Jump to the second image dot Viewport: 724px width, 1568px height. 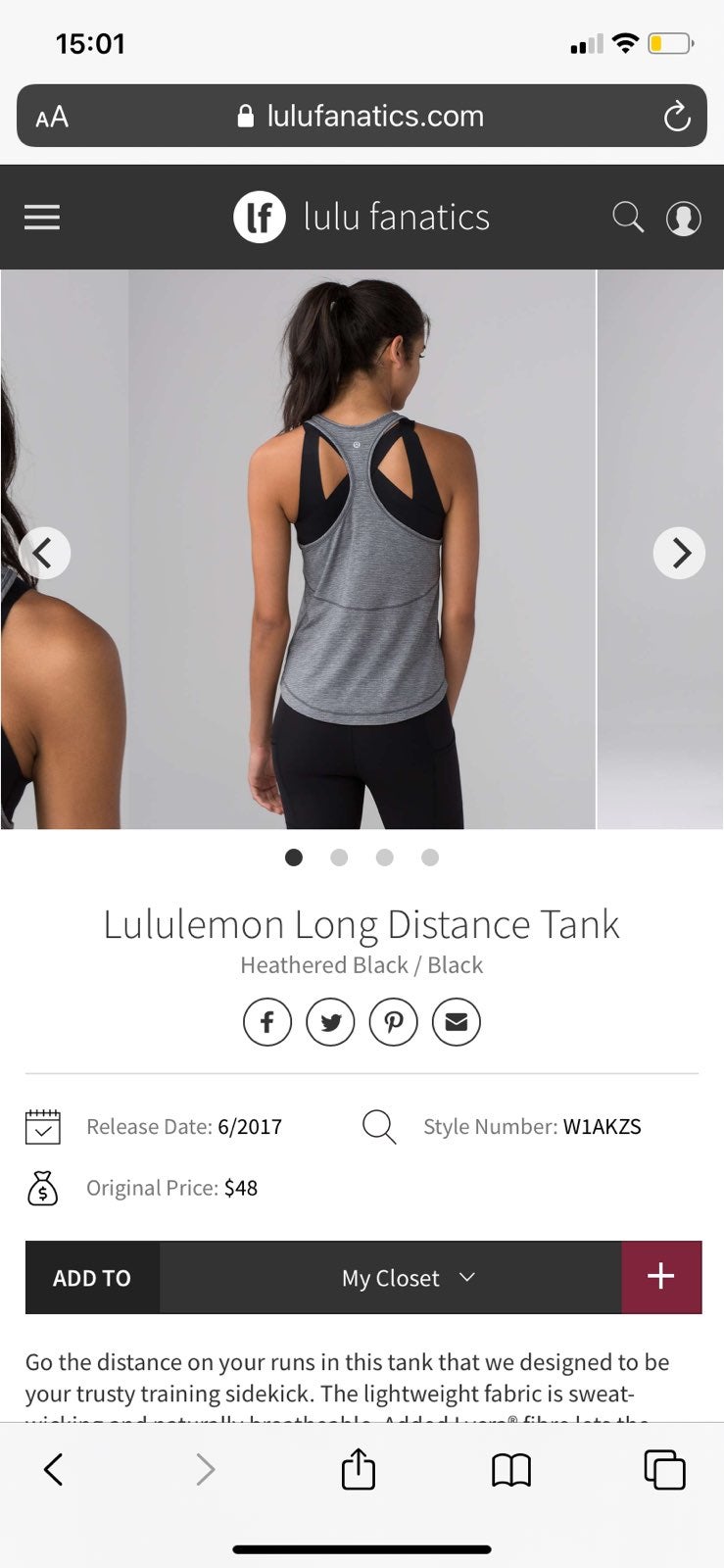(339, 857)
